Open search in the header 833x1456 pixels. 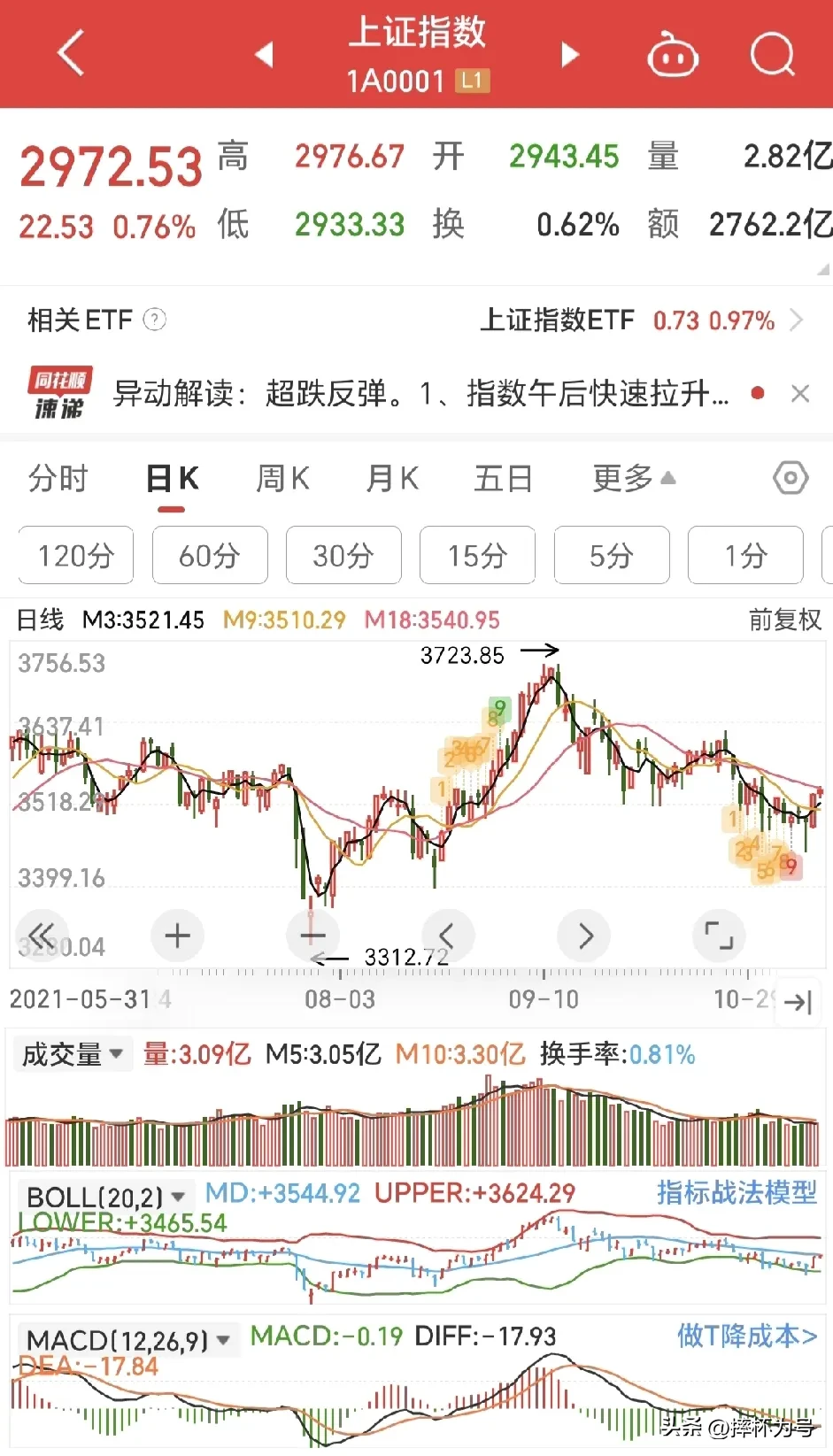(x=773, y=55)
